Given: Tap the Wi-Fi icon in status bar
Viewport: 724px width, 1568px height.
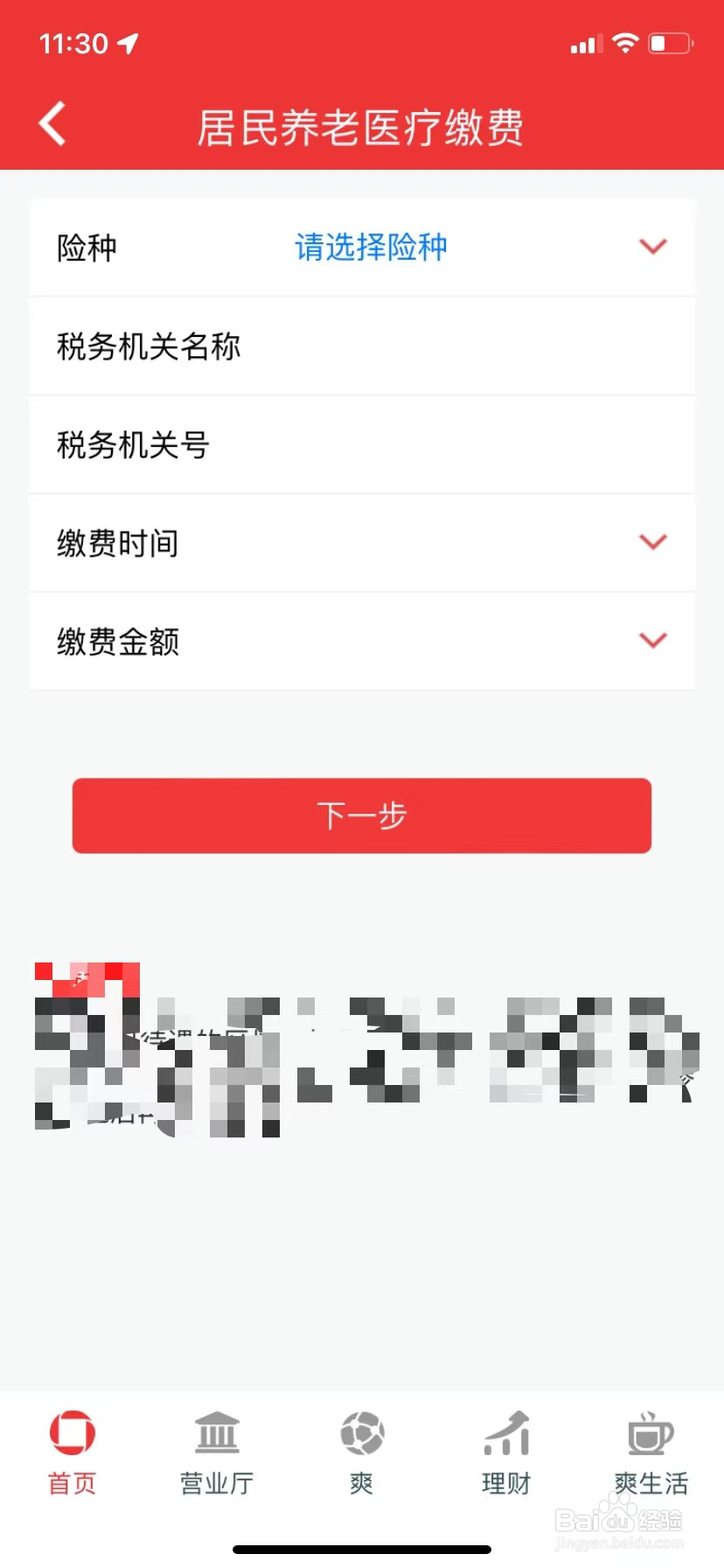Looking at the screenshot, I should pyautogui.click(x=625, y=41).
